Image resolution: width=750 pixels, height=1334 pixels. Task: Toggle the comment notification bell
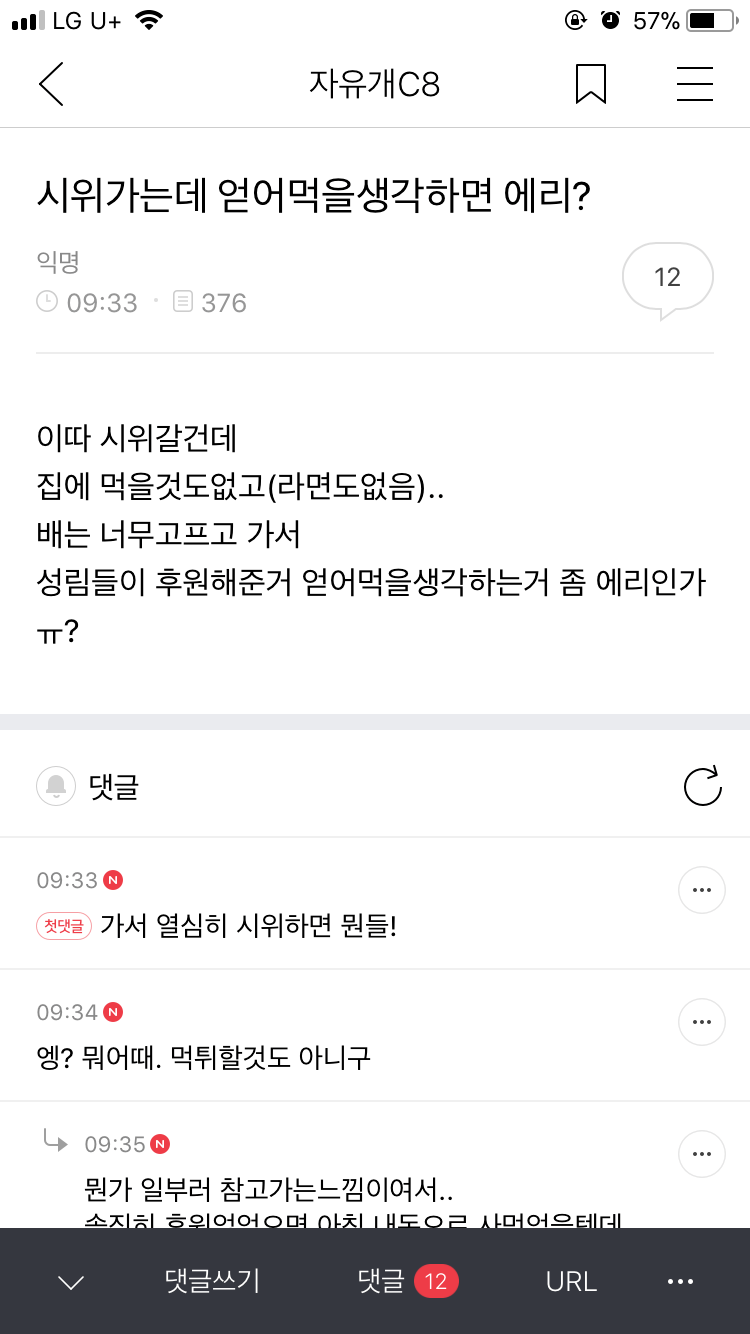[x=56, y=787]
